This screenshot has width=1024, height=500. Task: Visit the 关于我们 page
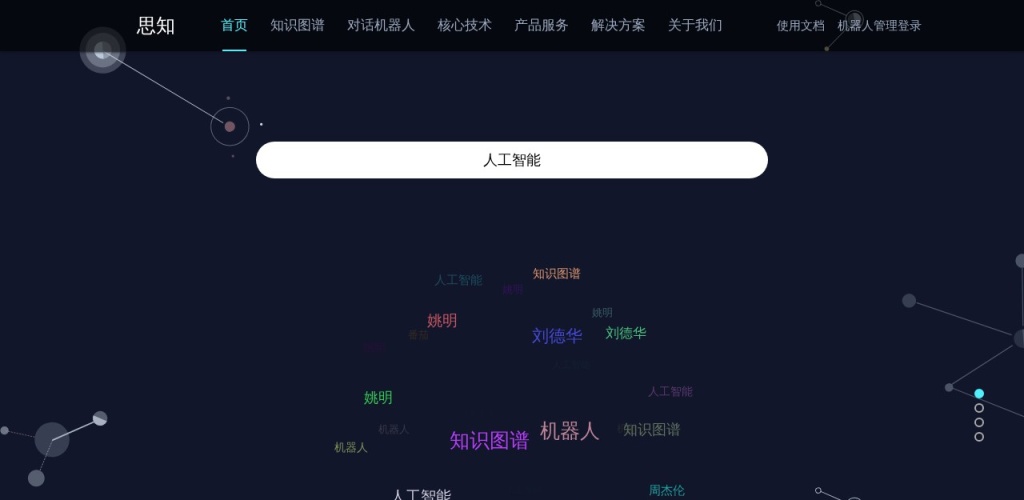[x=695, y=25]
